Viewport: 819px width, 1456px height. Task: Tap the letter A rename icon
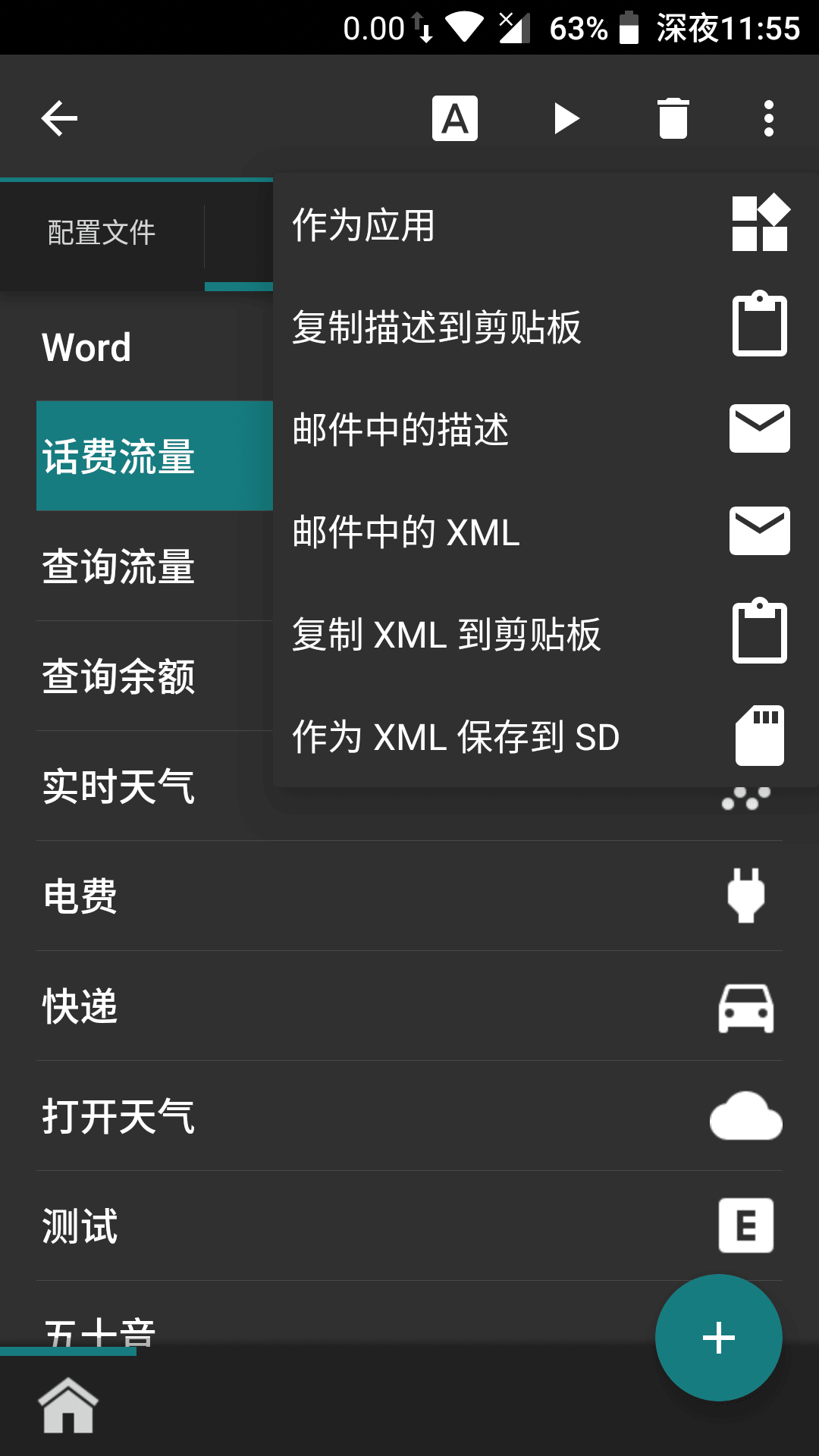click(455, 118)
